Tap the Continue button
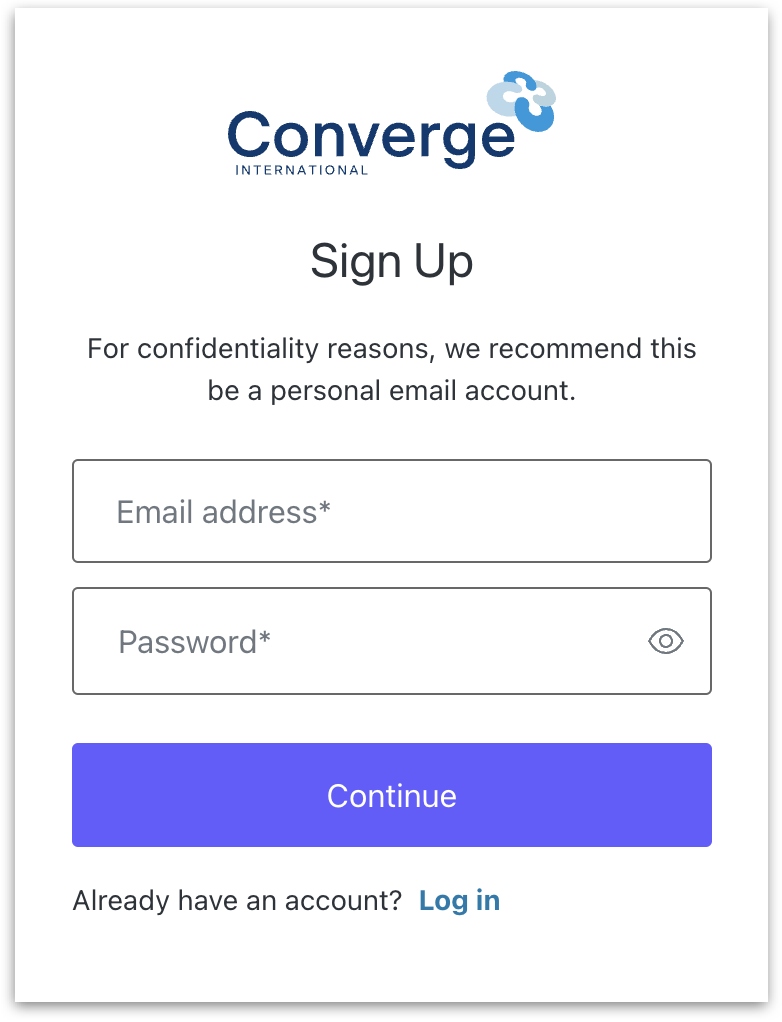The height and width of the screenshot is (1022, 782). pos(391,795)
